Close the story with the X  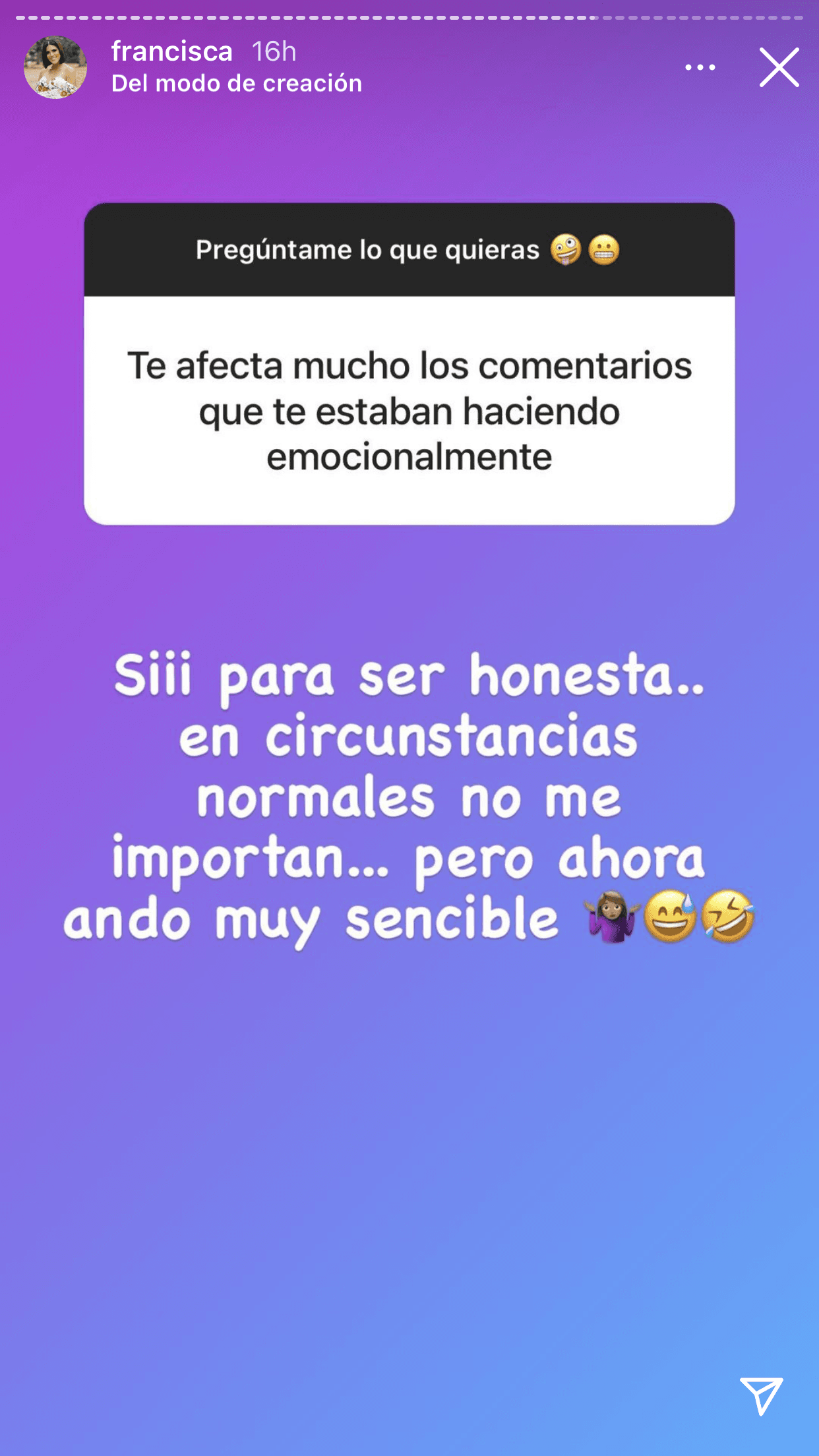point(779,67)
